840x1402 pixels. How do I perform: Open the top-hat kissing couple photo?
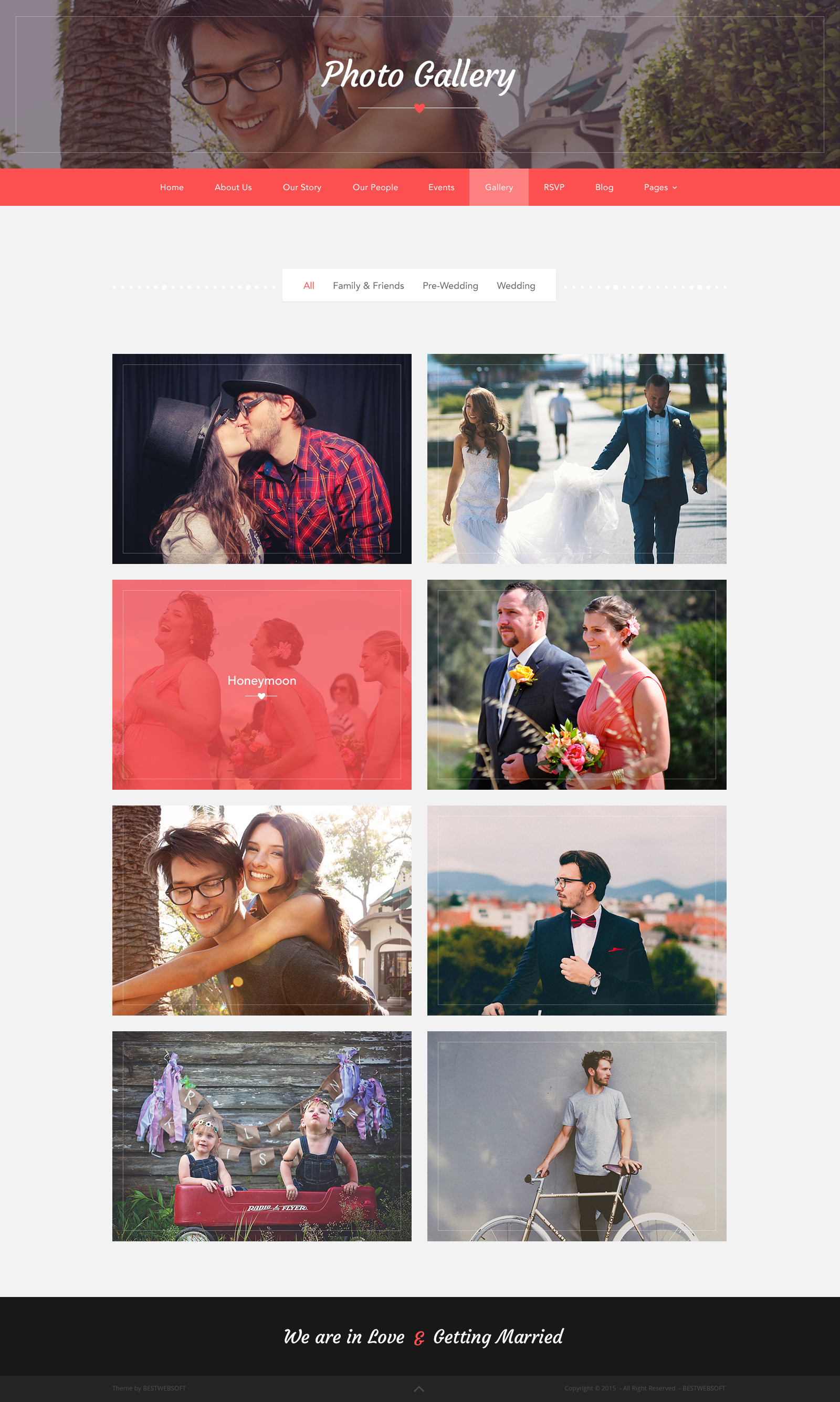click(x=261, y=458)
